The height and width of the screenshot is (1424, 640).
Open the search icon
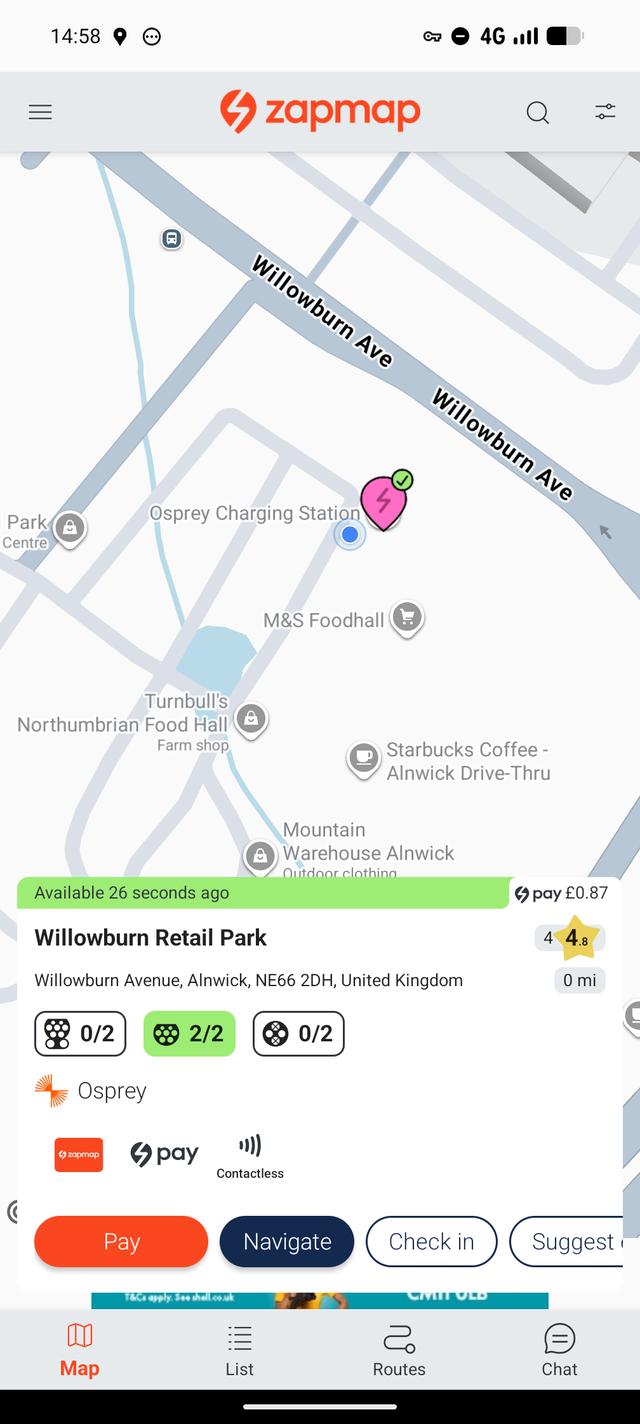537,112
